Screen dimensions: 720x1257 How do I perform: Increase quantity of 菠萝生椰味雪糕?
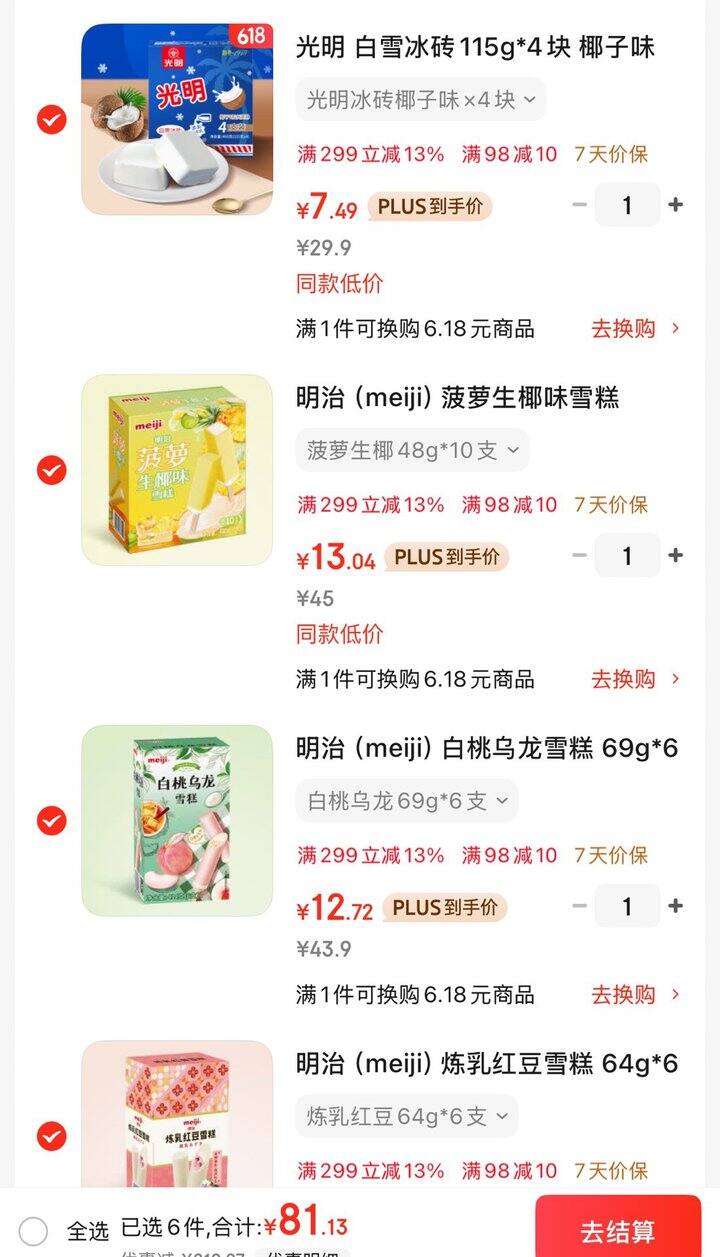(x=676, y=555)
